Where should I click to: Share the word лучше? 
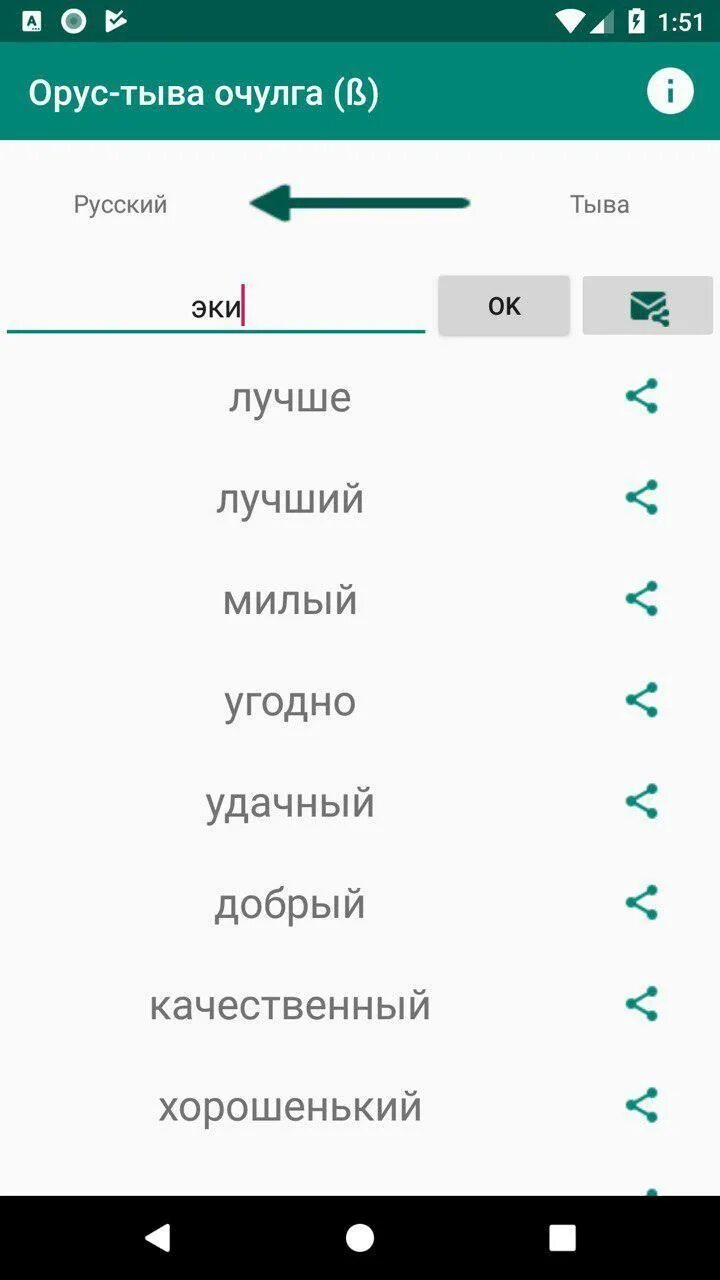(642, 397)
